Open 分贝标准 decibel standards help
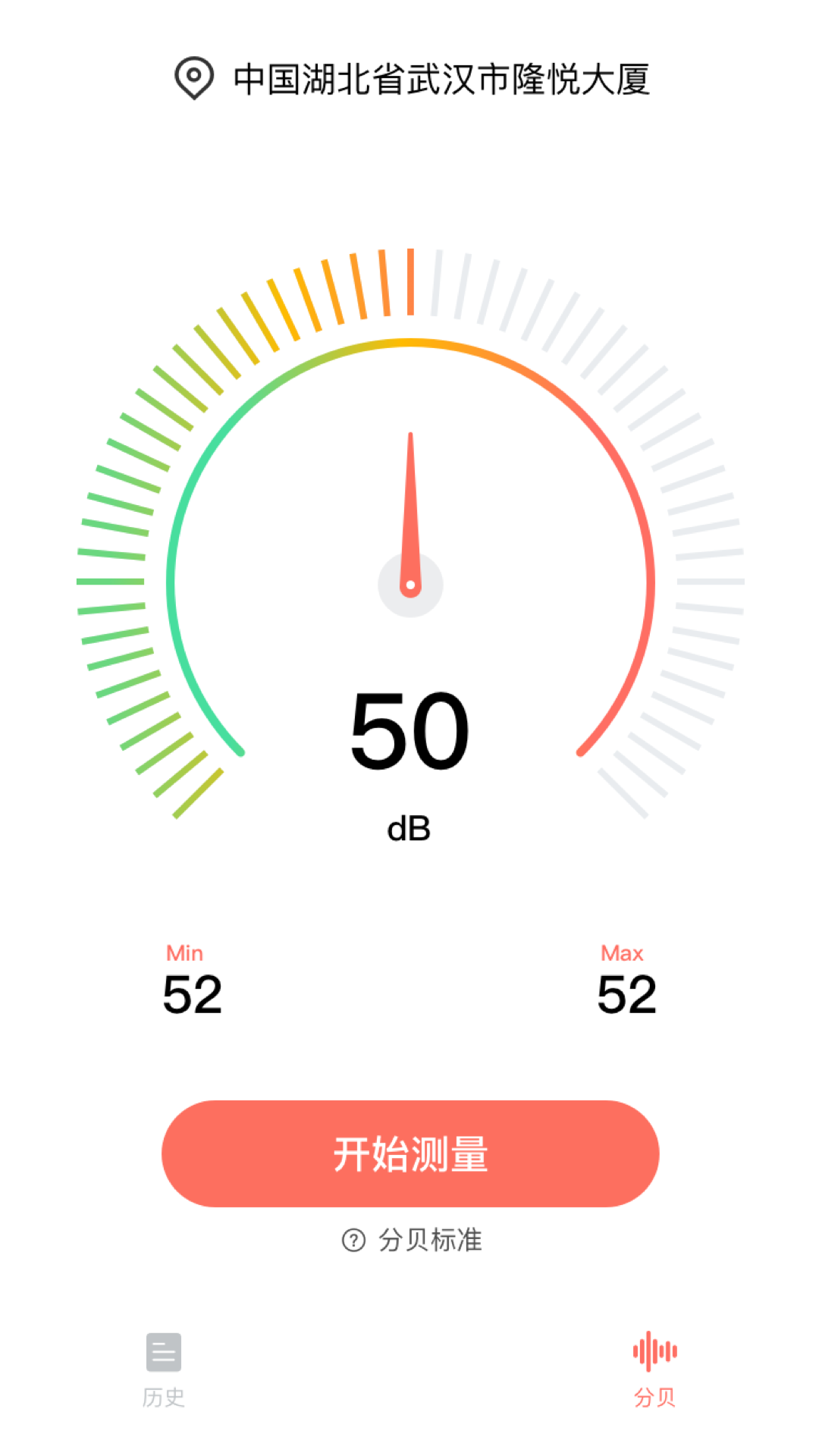This screenshot has width=819, height=1456. click(x=413, y=1241)
